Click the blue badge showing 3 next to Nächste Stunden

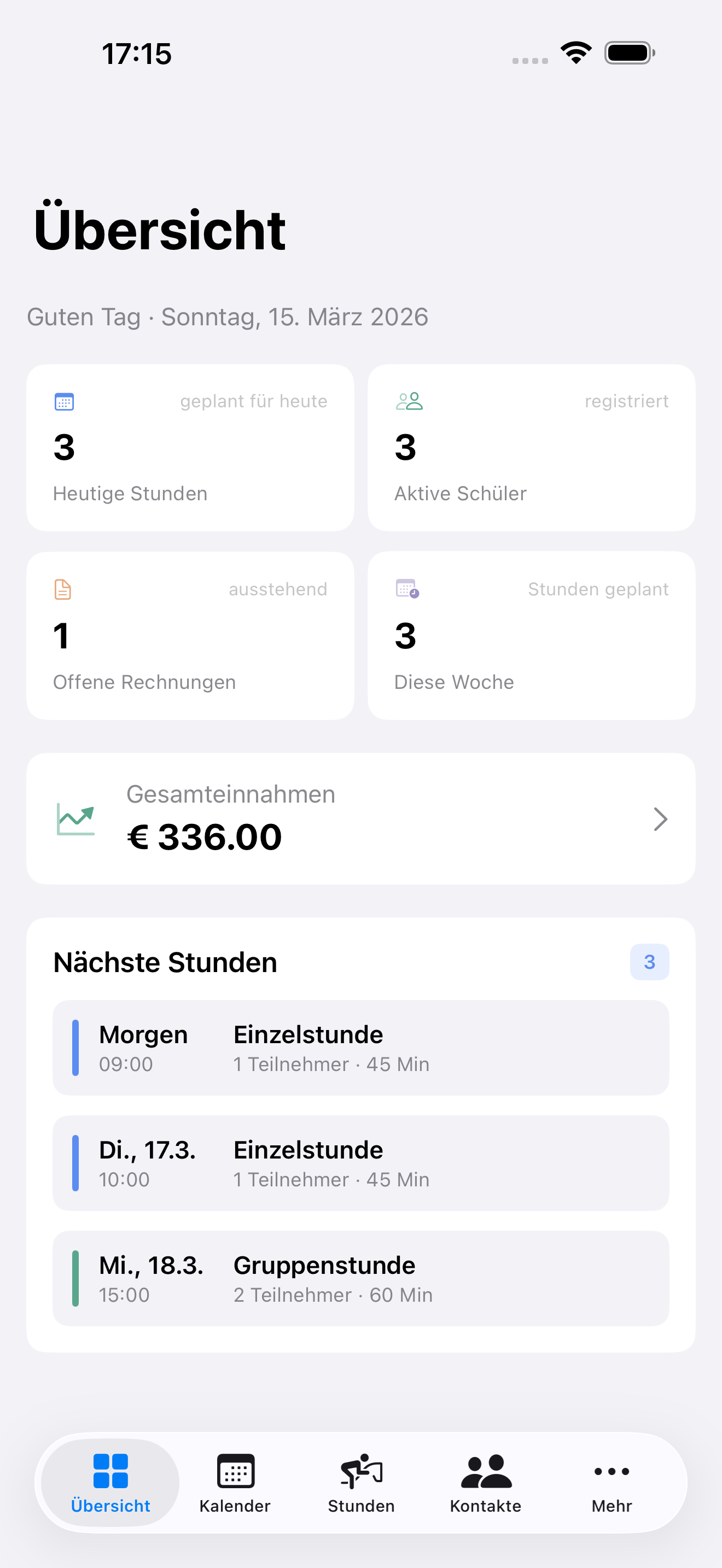pos(649,962)
